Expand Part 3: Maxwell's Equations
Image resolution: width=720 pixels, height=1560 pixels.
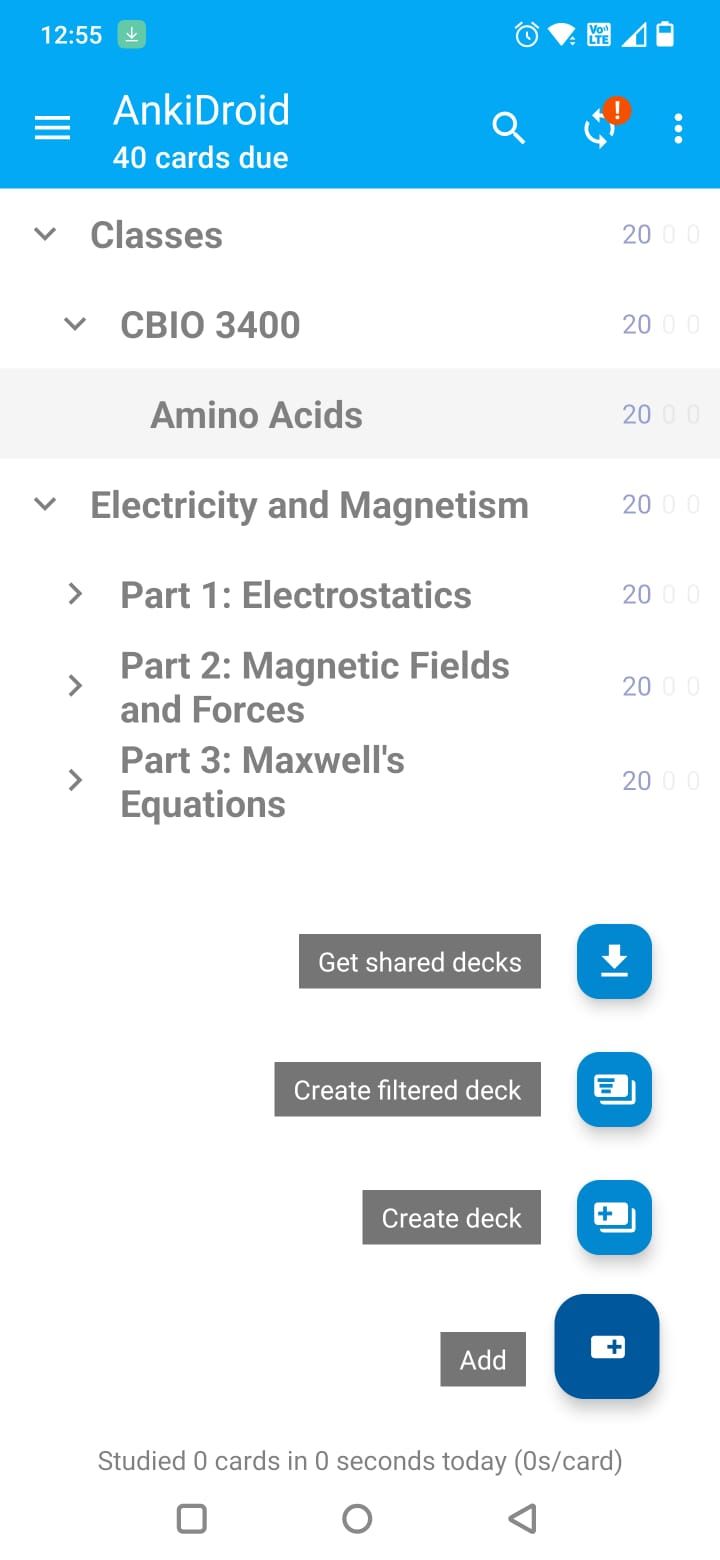pyautogui.click(x=75, y=780)
